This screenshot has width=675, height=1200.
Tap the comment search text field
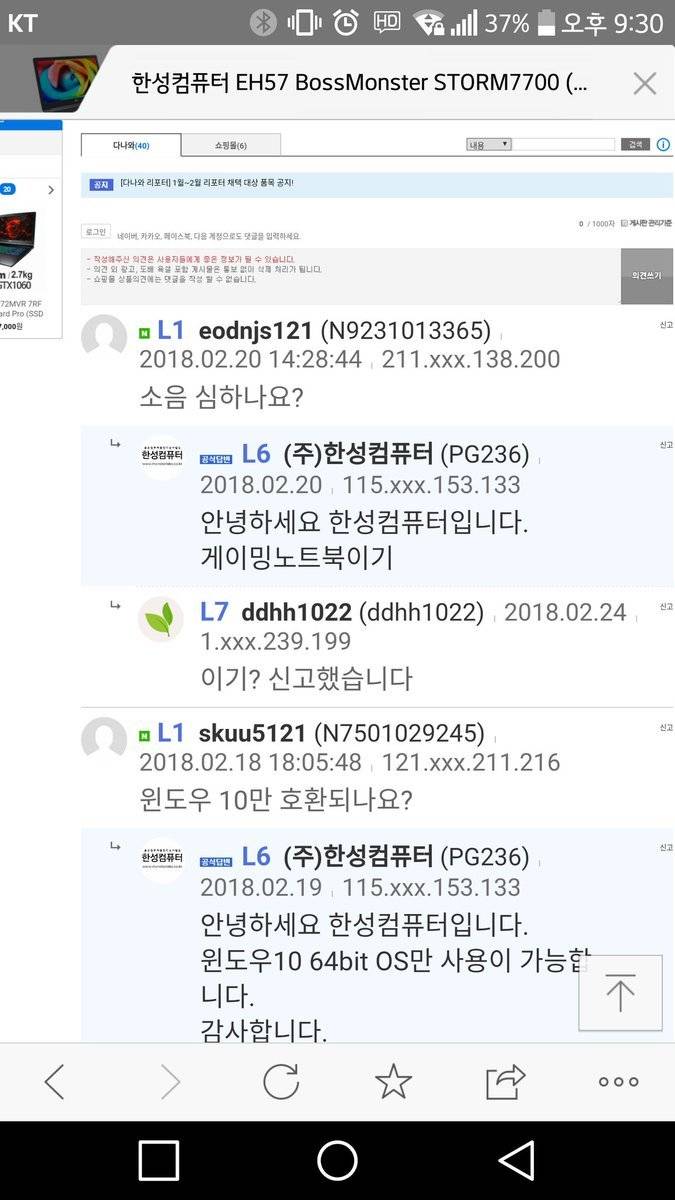565,145
